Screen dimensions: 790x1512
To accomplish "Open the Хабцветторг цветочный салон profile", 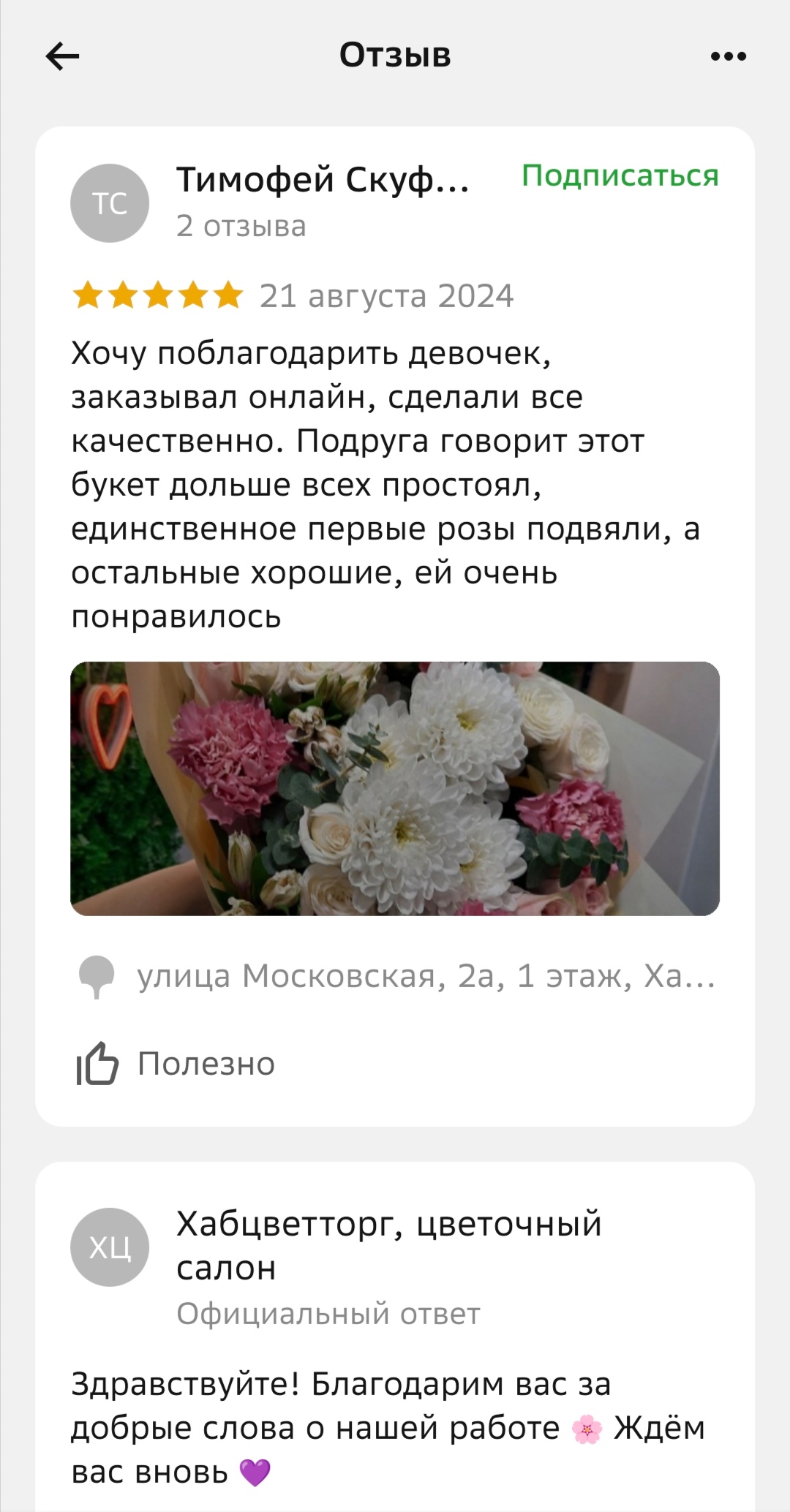I will (388, 1245).
